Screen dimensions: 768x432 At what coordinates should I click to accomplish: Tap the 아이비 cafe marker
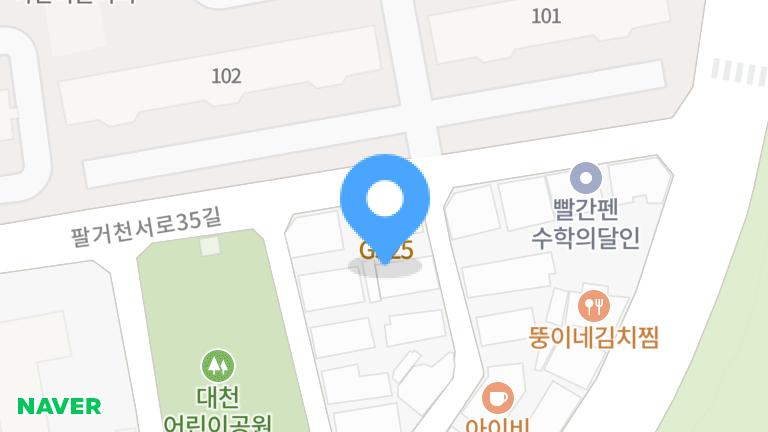[497, 398]
